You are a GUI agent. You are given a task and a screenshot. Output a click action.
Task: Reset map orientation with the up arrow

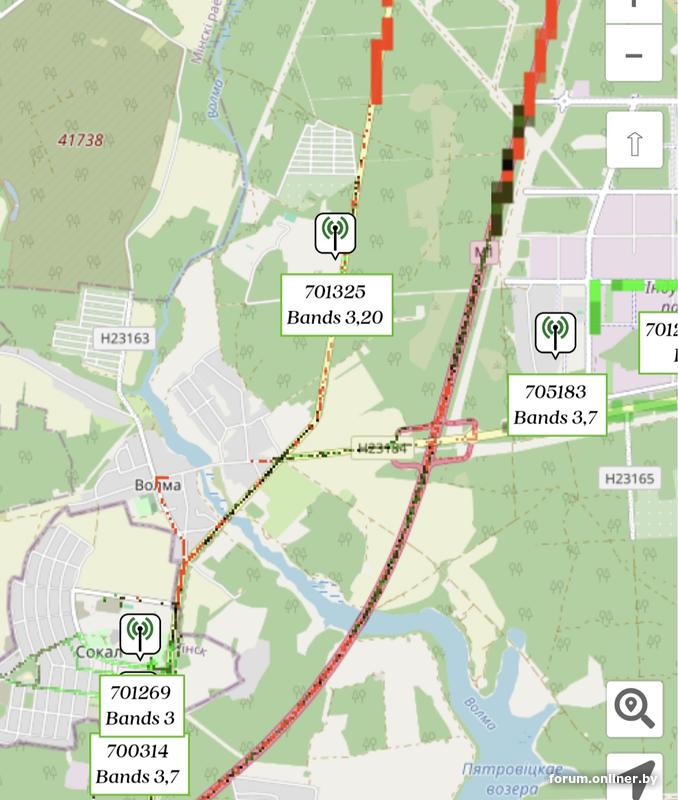(634, 141)
